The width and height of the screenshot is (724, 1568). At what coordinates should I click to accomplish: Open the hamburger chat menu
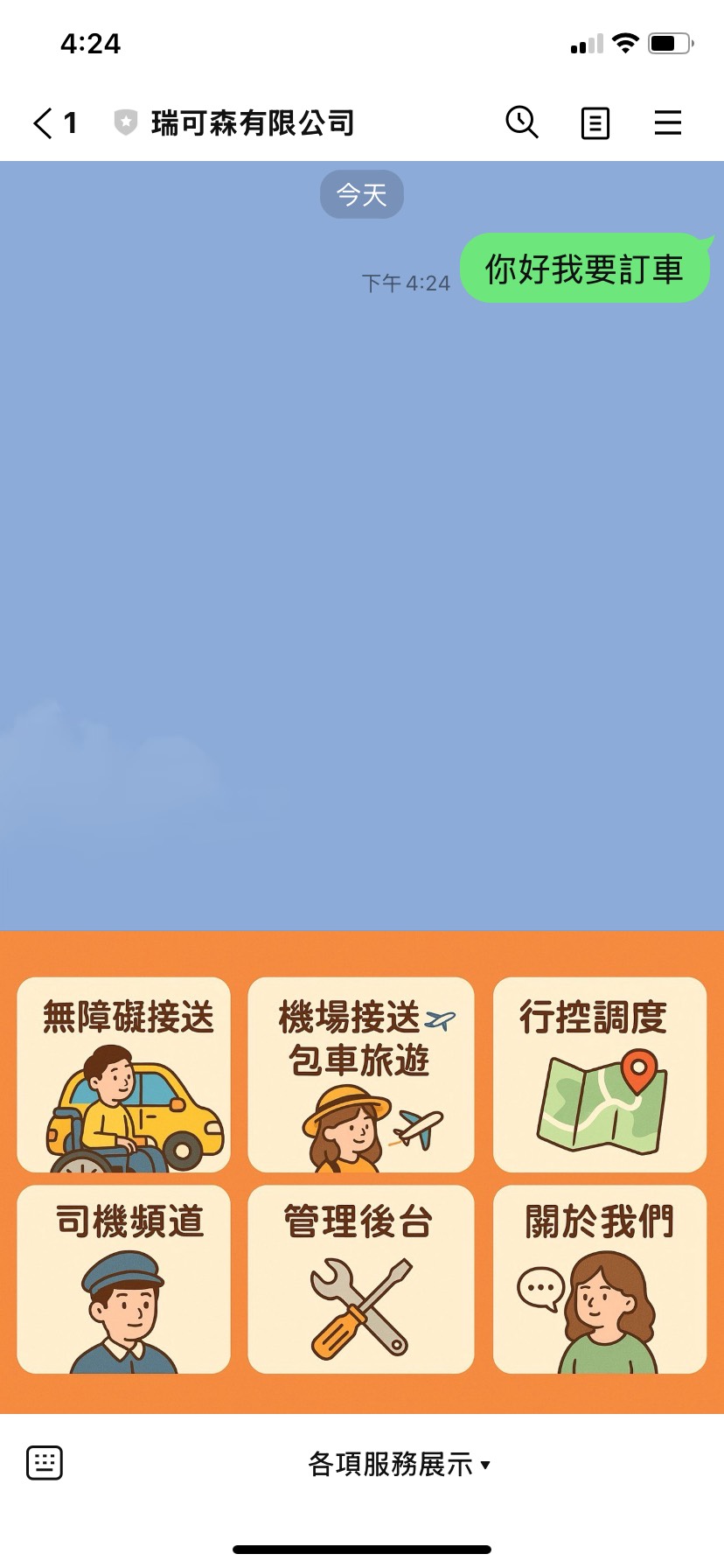tap(667, 123)
